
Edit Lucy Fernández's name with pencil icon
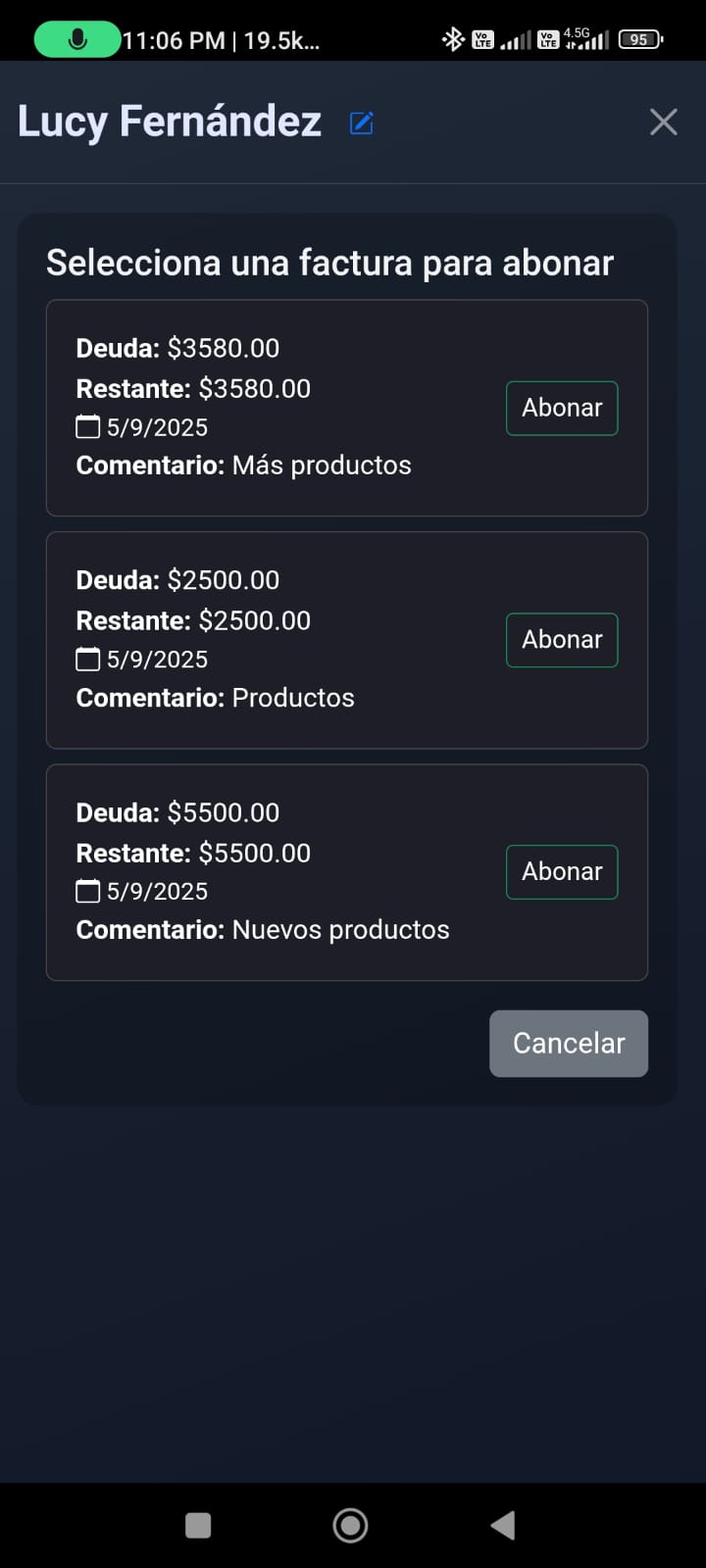pos(362,122)
